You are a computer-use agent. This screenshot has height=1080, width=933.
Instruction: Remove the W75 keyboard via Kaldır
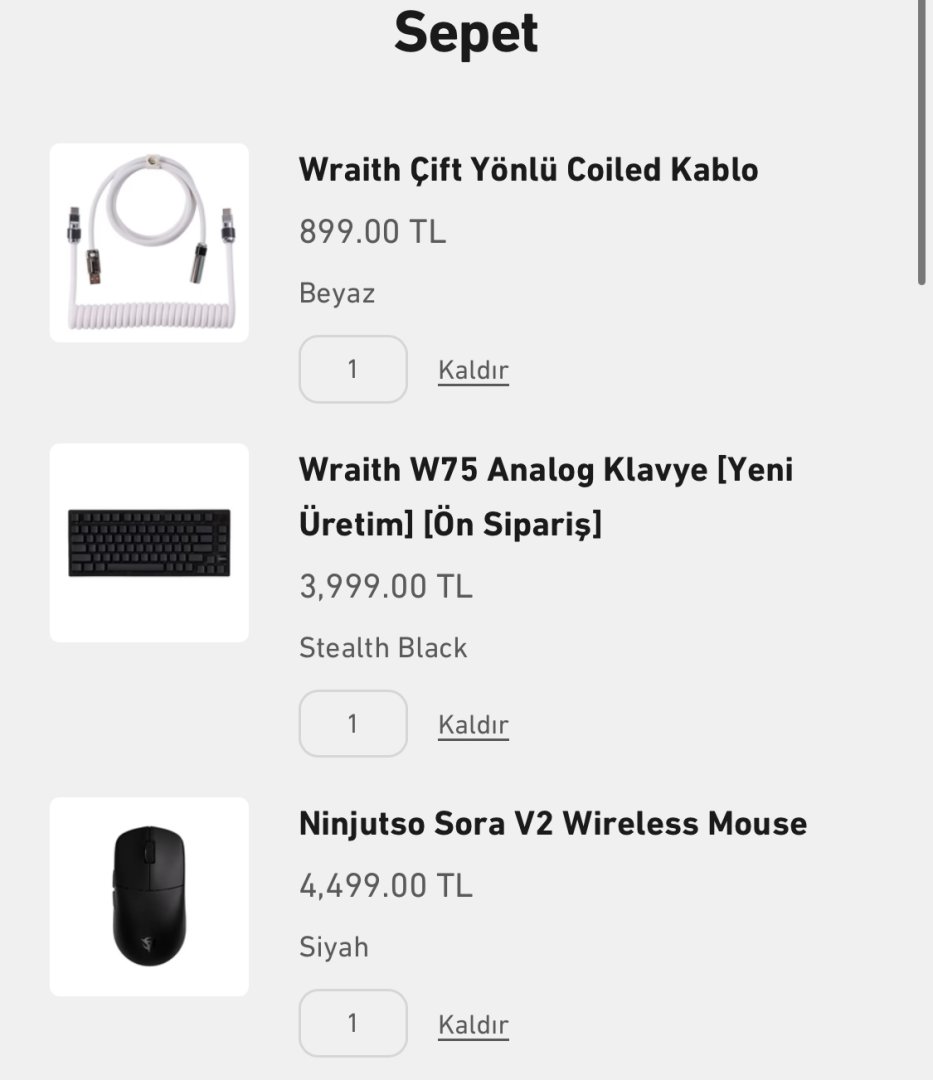click(x=473, y=724)
